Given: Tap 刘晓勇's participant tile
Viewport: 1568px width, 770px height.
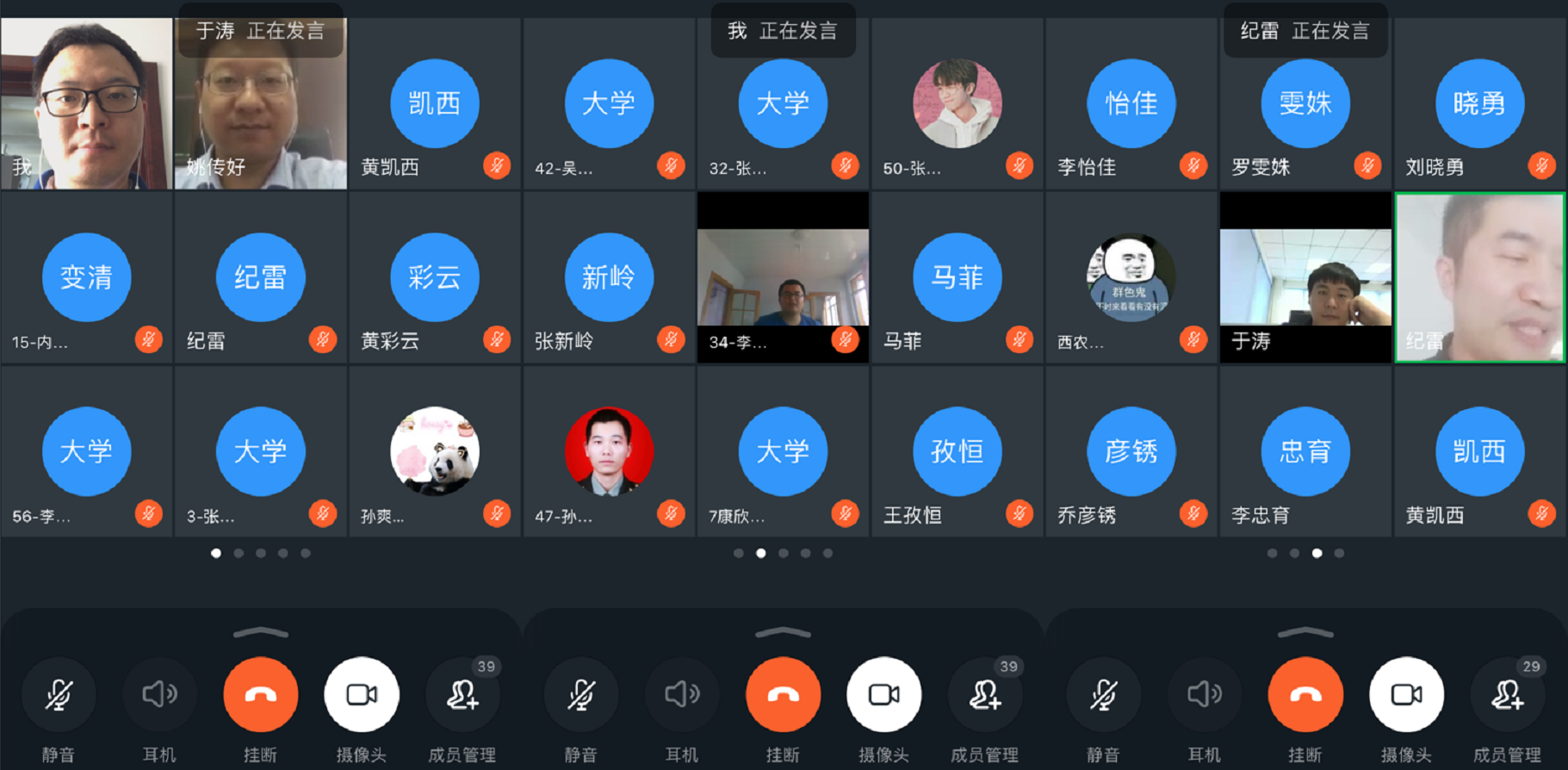Looking at the screenshot, I should [x=1478, y=105].
